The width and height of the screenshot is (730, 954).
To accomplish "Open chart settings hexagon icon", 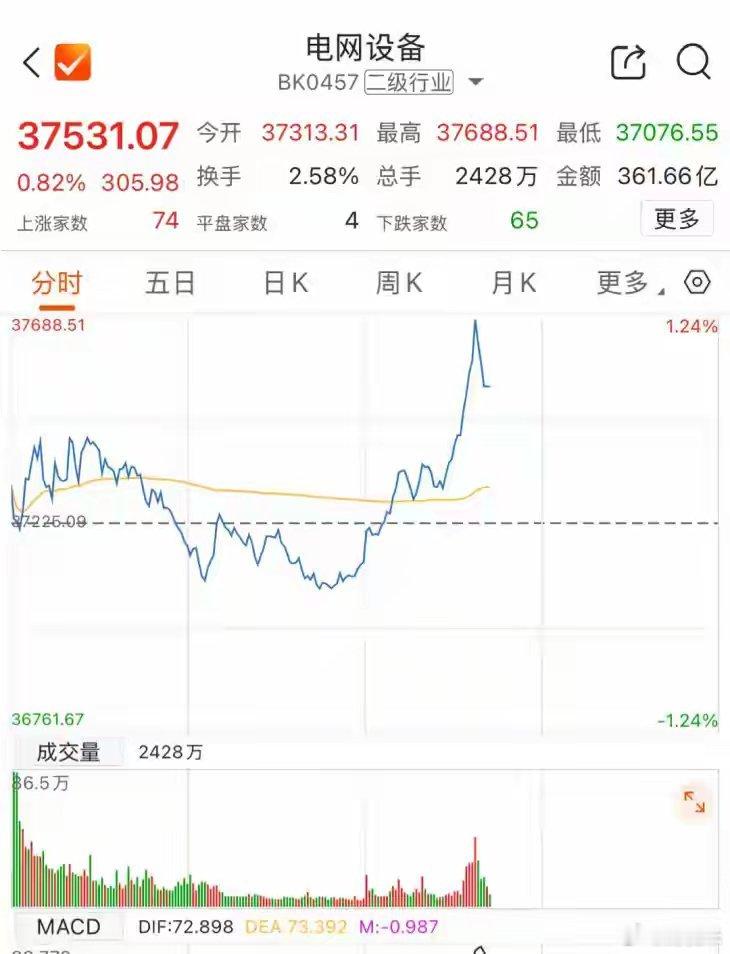I will (697, 282).
